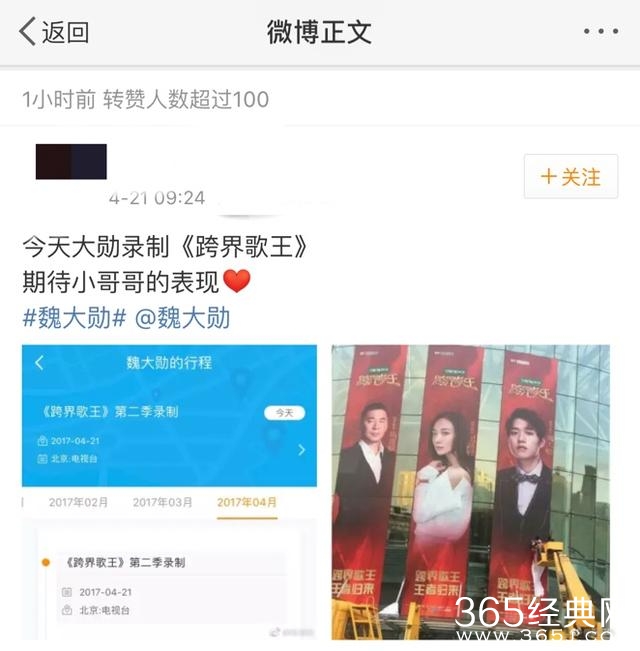Enlarge the red banner poster photo
Viewport: 640px width, 651px height.
pyautogui.click(x=471, y=492)
